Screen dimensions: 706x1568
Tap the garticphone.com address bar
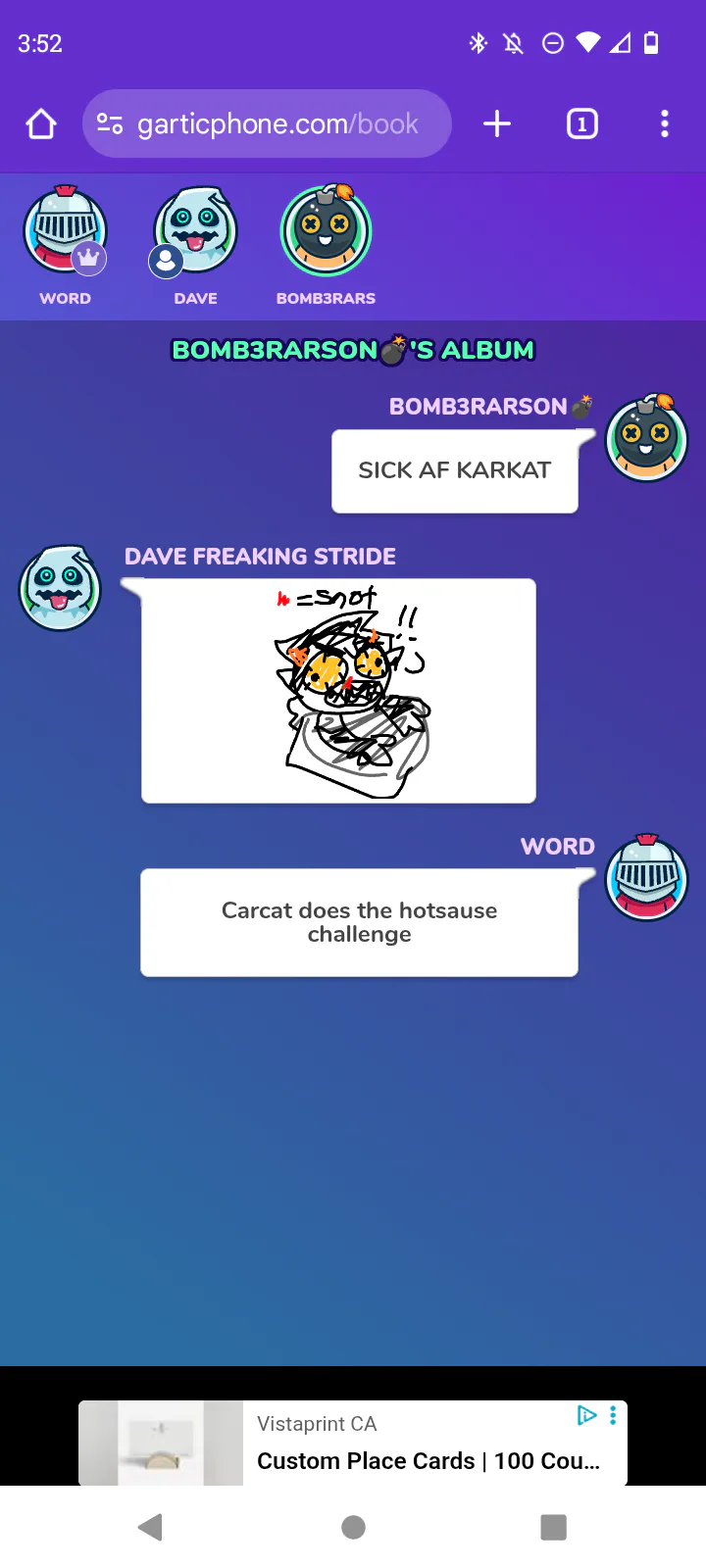pyautogui.click(x=267, y=123)
